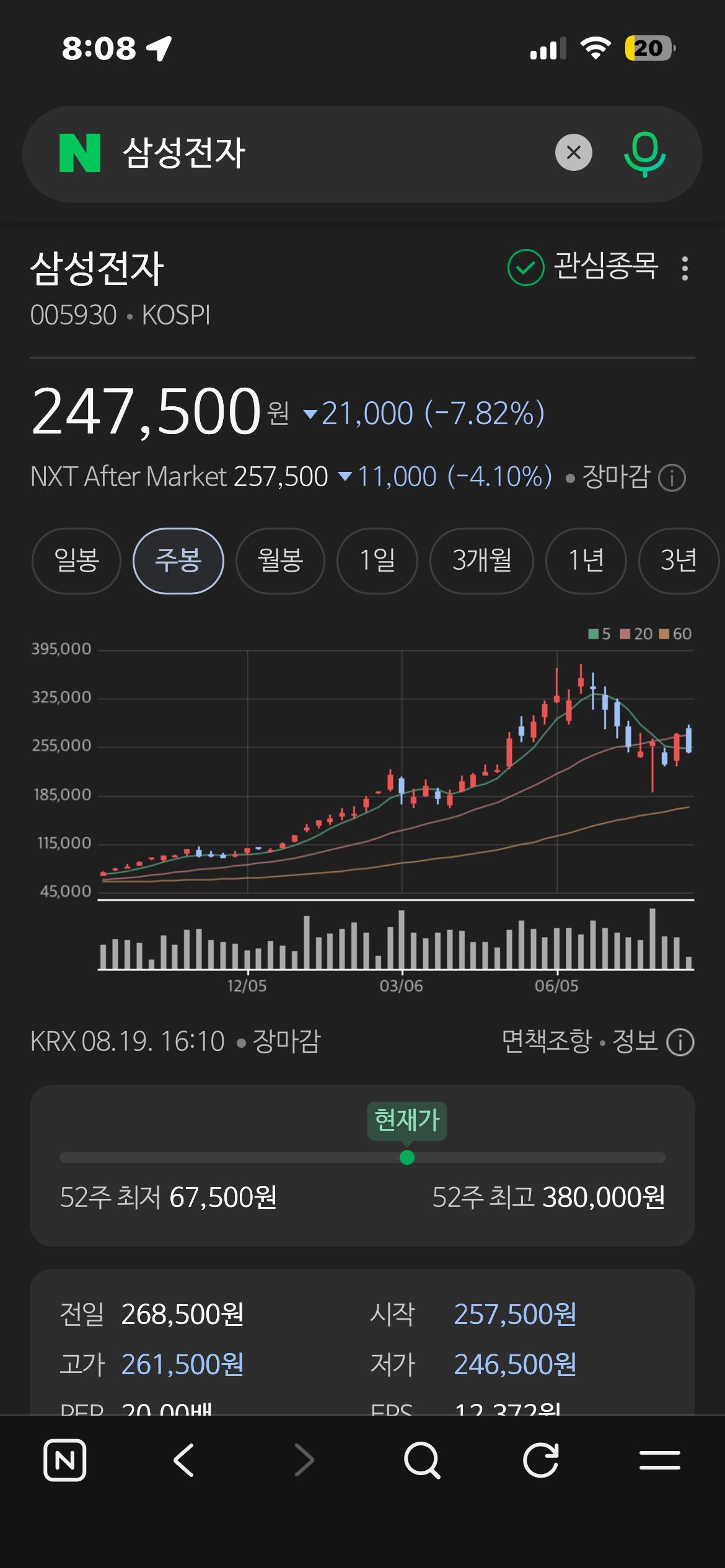This screenshot has height=1568, width=725.
Task: Open 장마감 info icon beside NXT After Market
Action: click(672, 478)
